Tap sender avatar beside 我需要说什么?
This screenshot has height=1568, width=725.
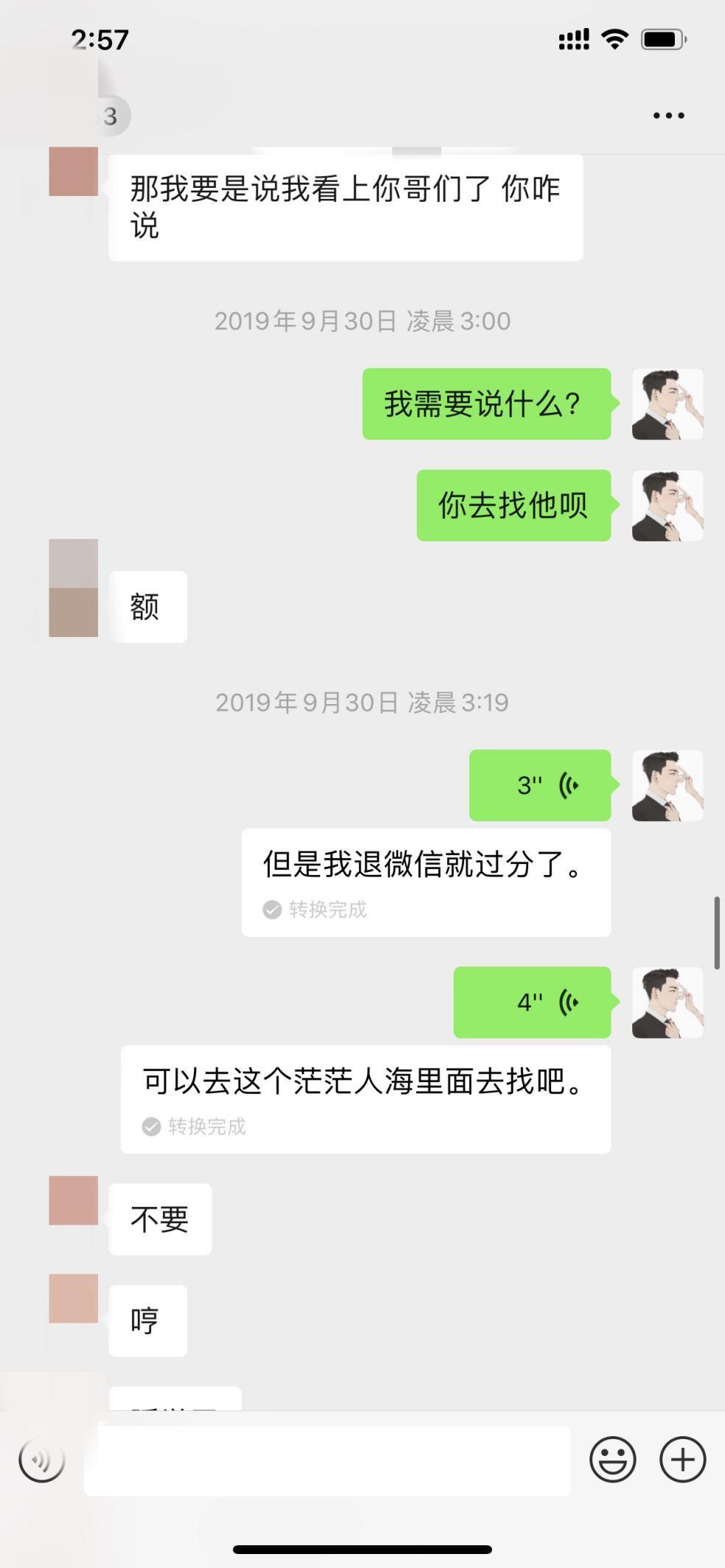(x=668, y=404)
